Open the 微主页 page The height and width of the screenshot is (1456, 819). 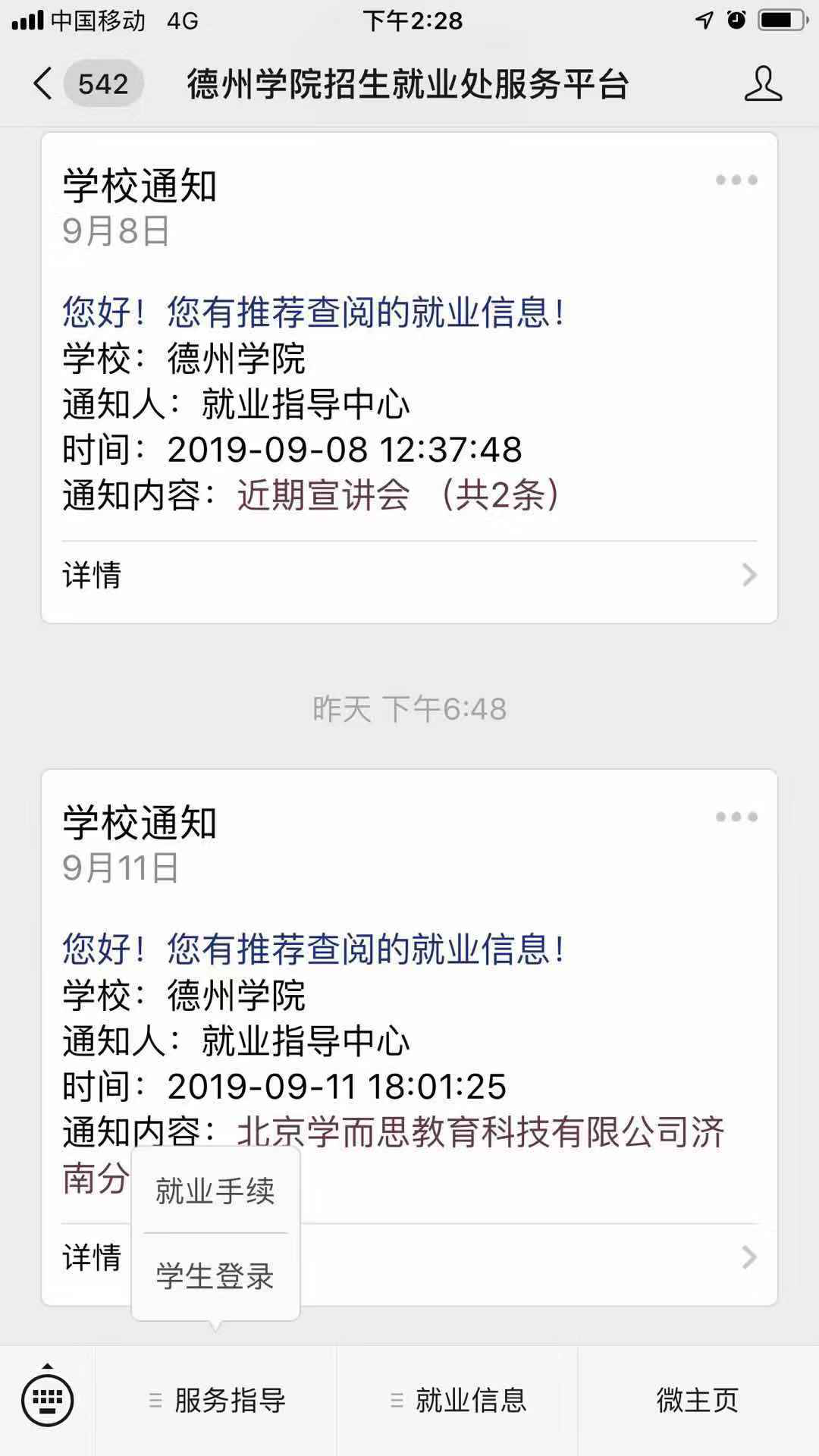tap(698, 1401)
